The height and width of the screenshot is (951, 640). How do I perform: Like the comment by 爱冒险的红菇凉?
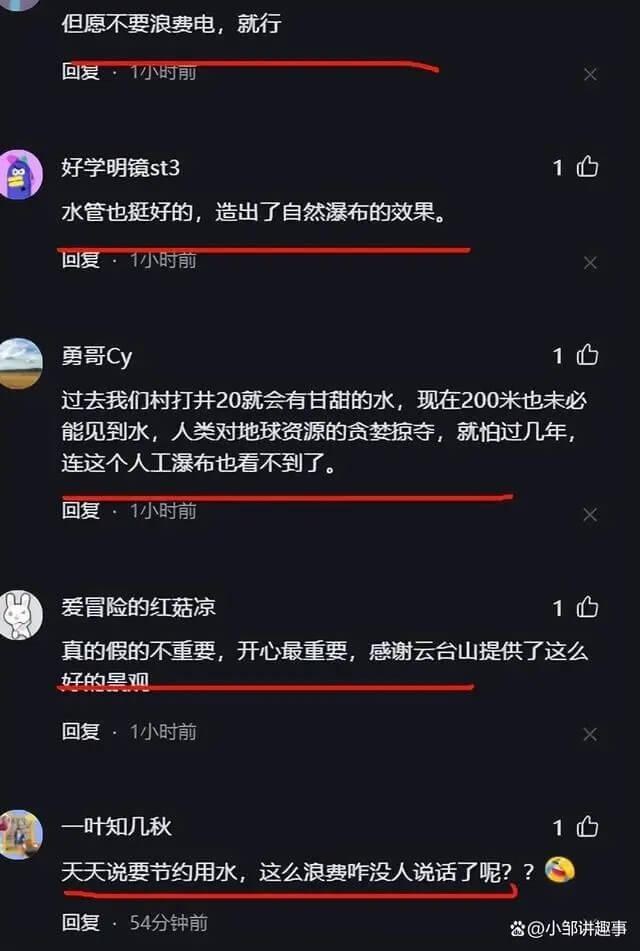pos(588,607)
